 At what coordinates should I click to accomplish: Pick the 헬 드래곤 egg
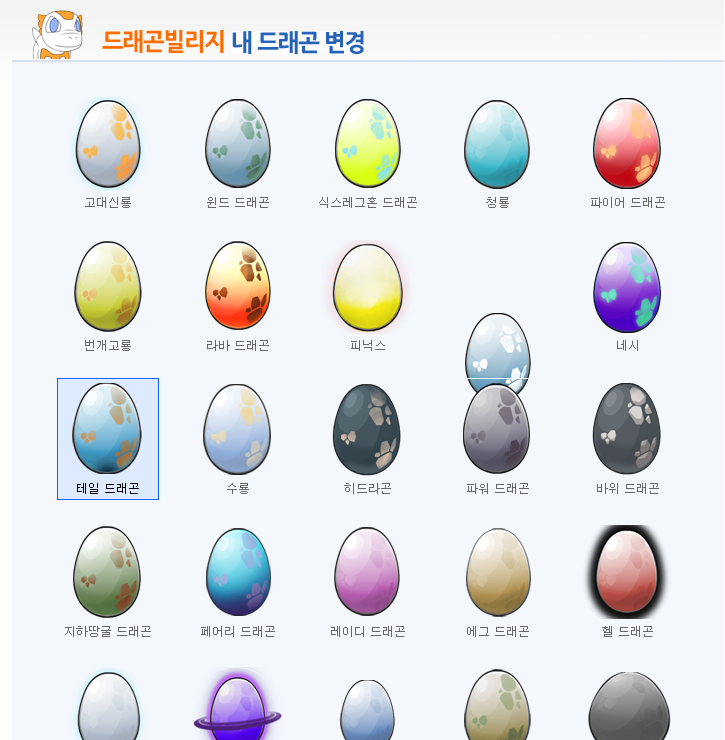tap(627, 573)
